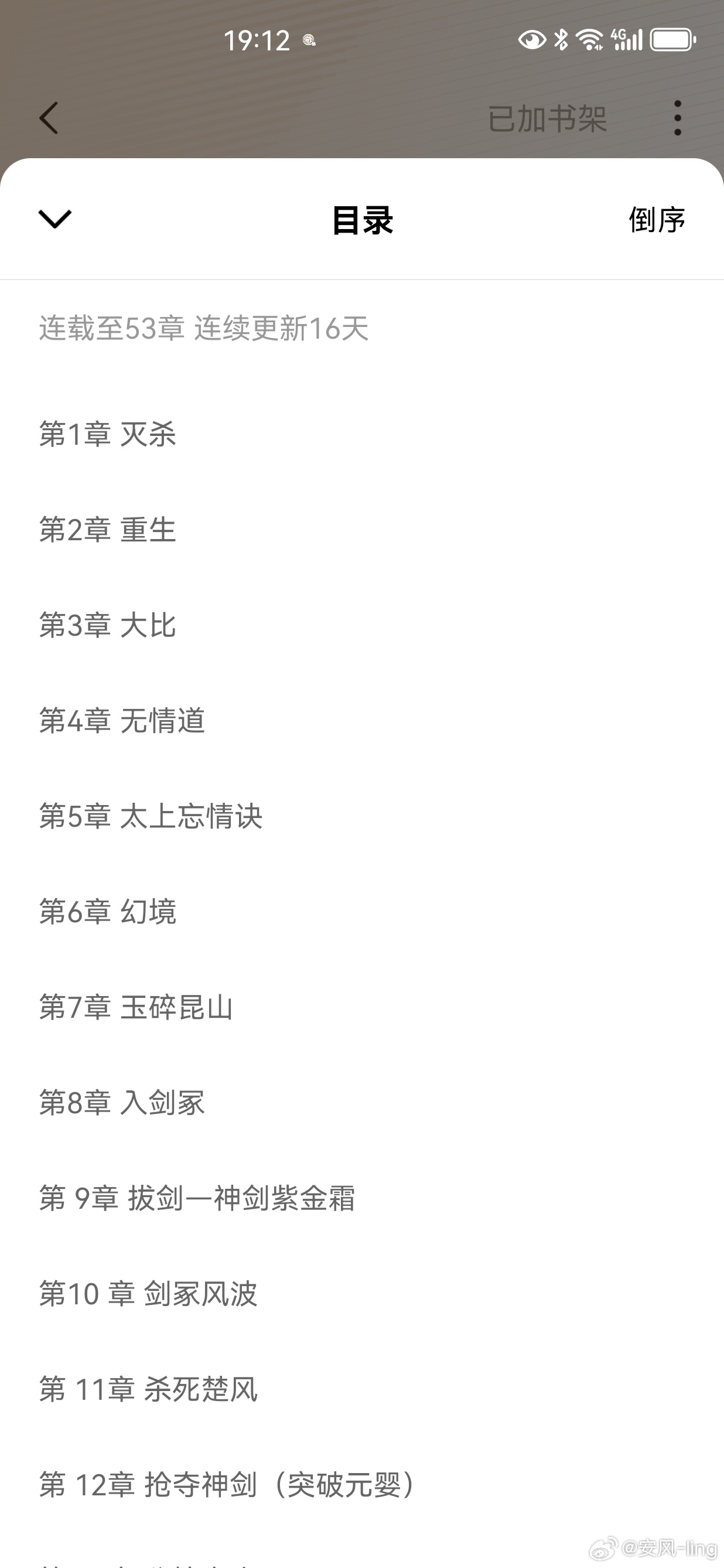This screenshot has height=1568, width=724.
Task: Collapse the 目录 panel with the down chevron
Action: click(54, 219)
